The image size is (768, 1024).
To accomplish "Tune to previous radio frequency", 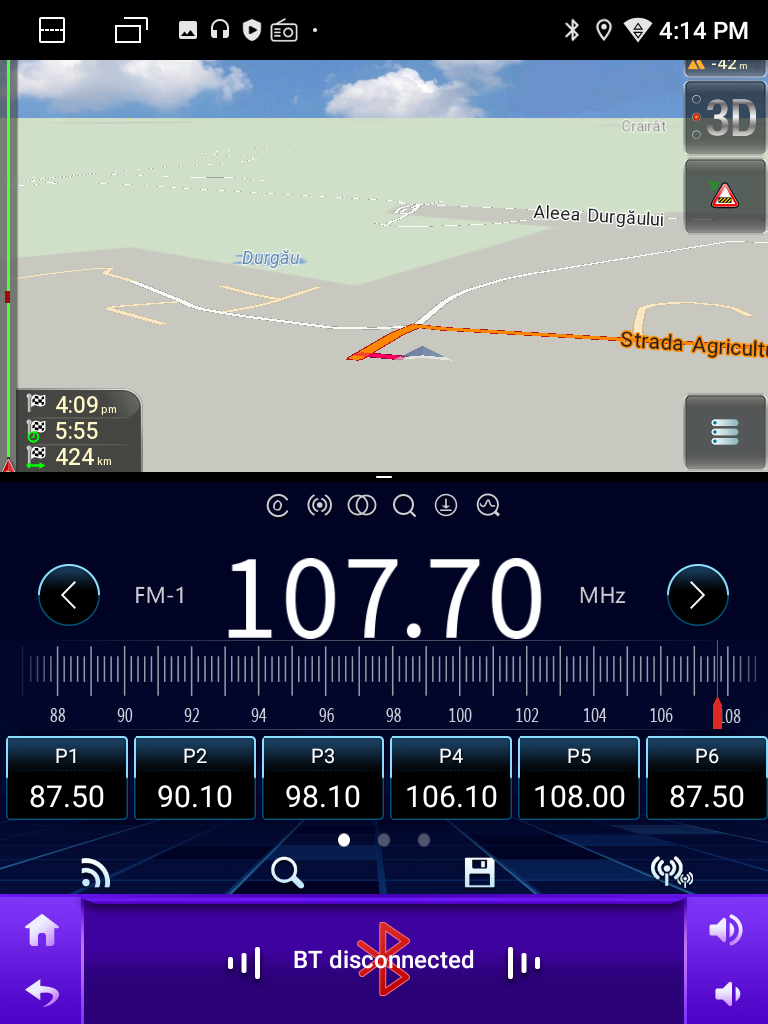I will pyautogui.click(x=69, y=596).
